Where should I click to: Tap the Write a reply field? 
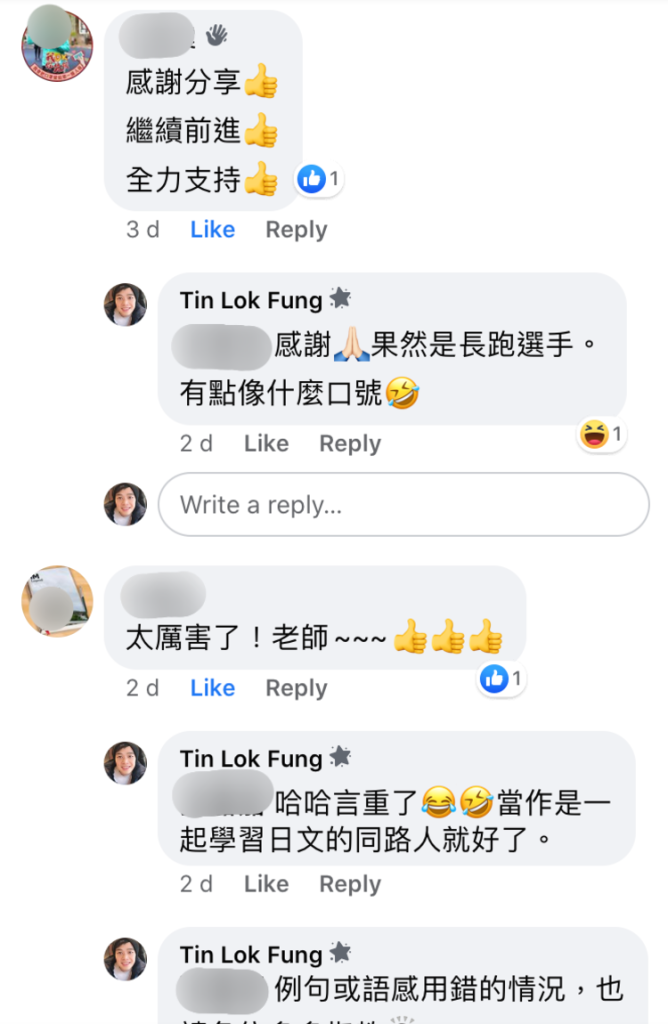(x=403, y=505)
